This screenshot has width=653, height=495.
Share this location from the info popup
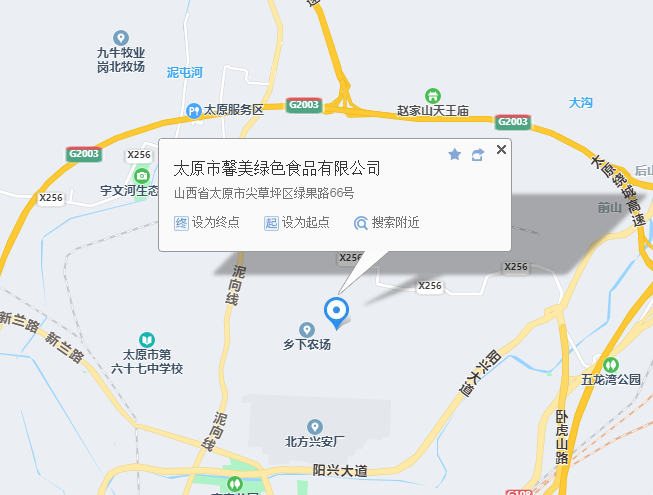pyautogui.click(x=478, y=154)
